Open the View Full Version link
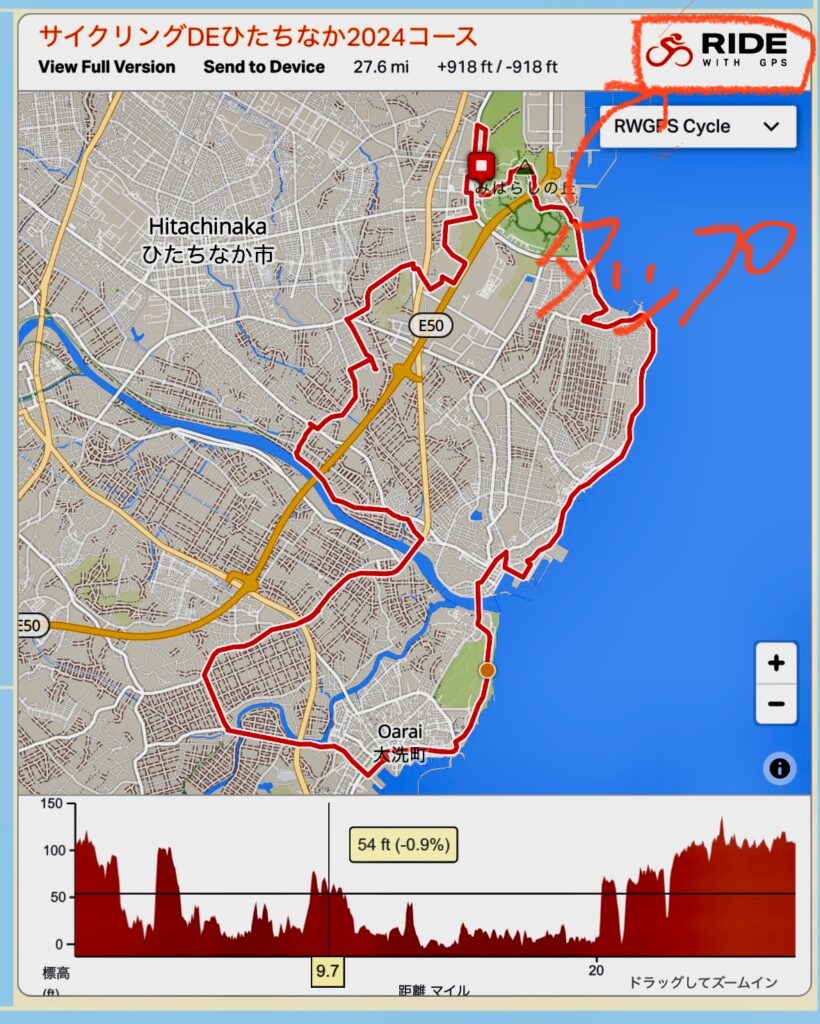The image size is (820, 1024). (x=106, y=67)
